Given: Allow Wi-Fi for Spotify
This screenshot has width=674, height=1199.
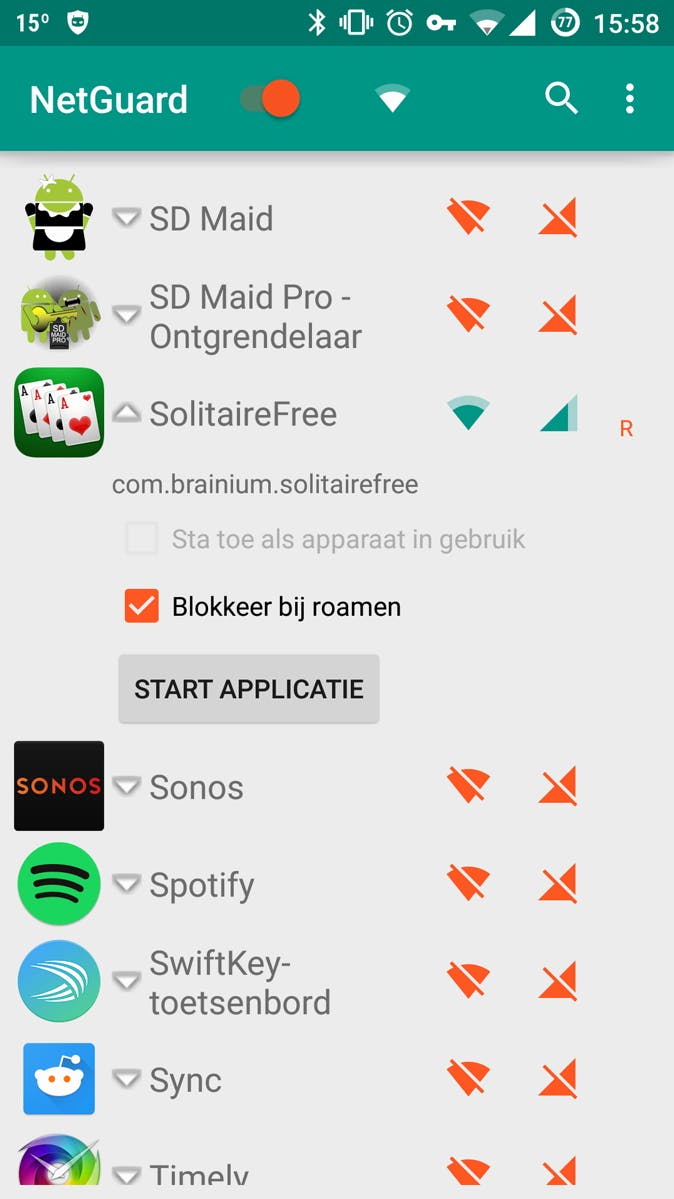Looking at the screenshot, I should [468, 884].
